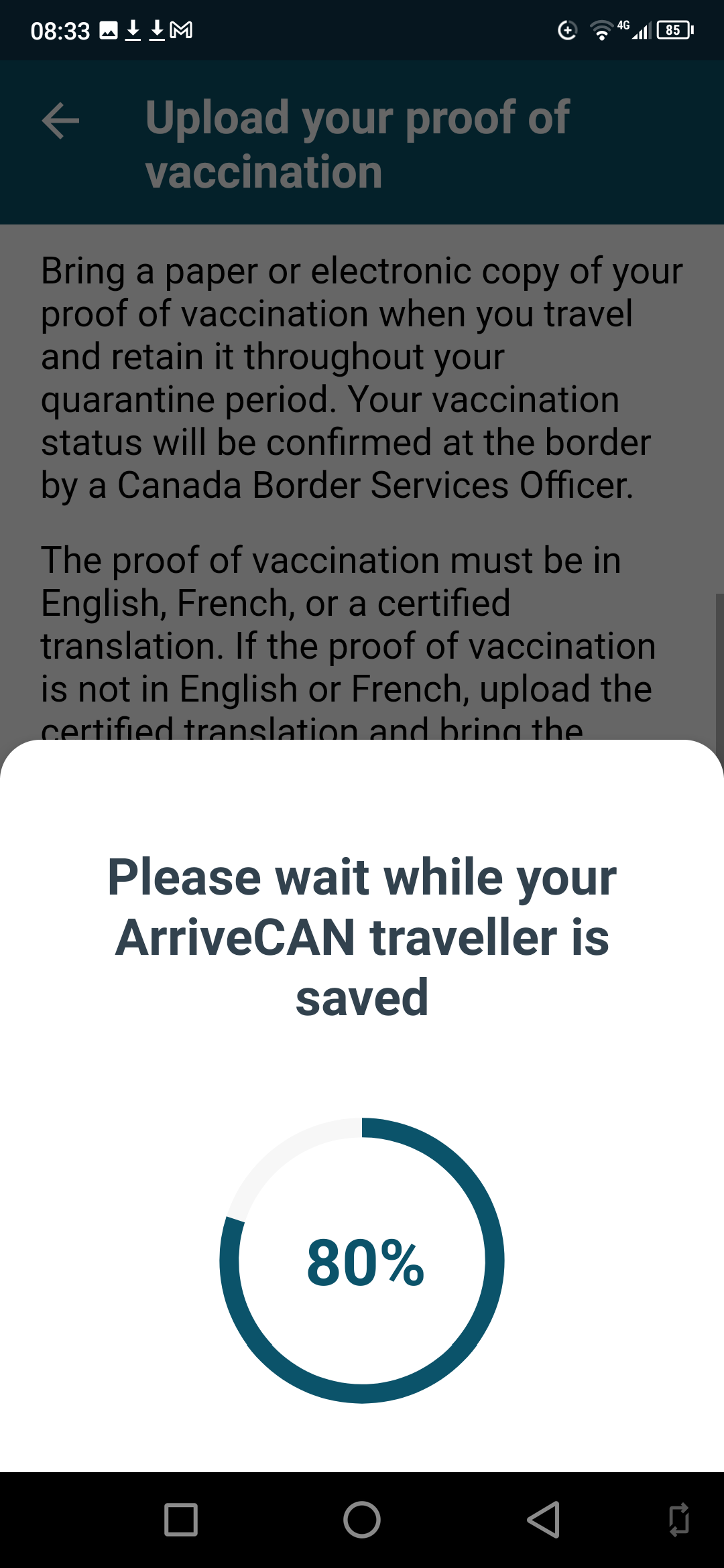Tap the system back button

(x=544, y=1519)
